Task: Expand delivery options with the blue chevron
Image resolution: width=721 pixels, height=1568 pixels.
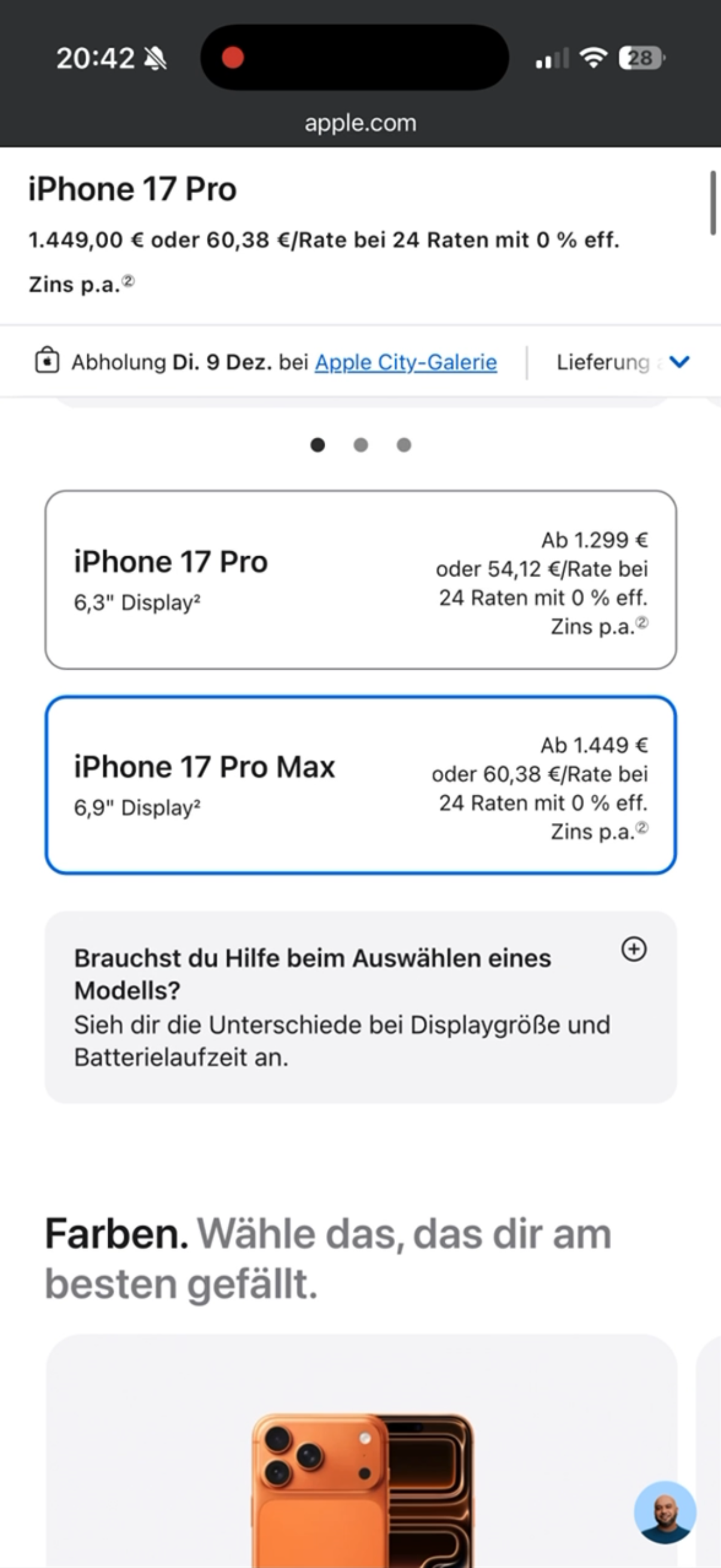Action: coord(679,362)
